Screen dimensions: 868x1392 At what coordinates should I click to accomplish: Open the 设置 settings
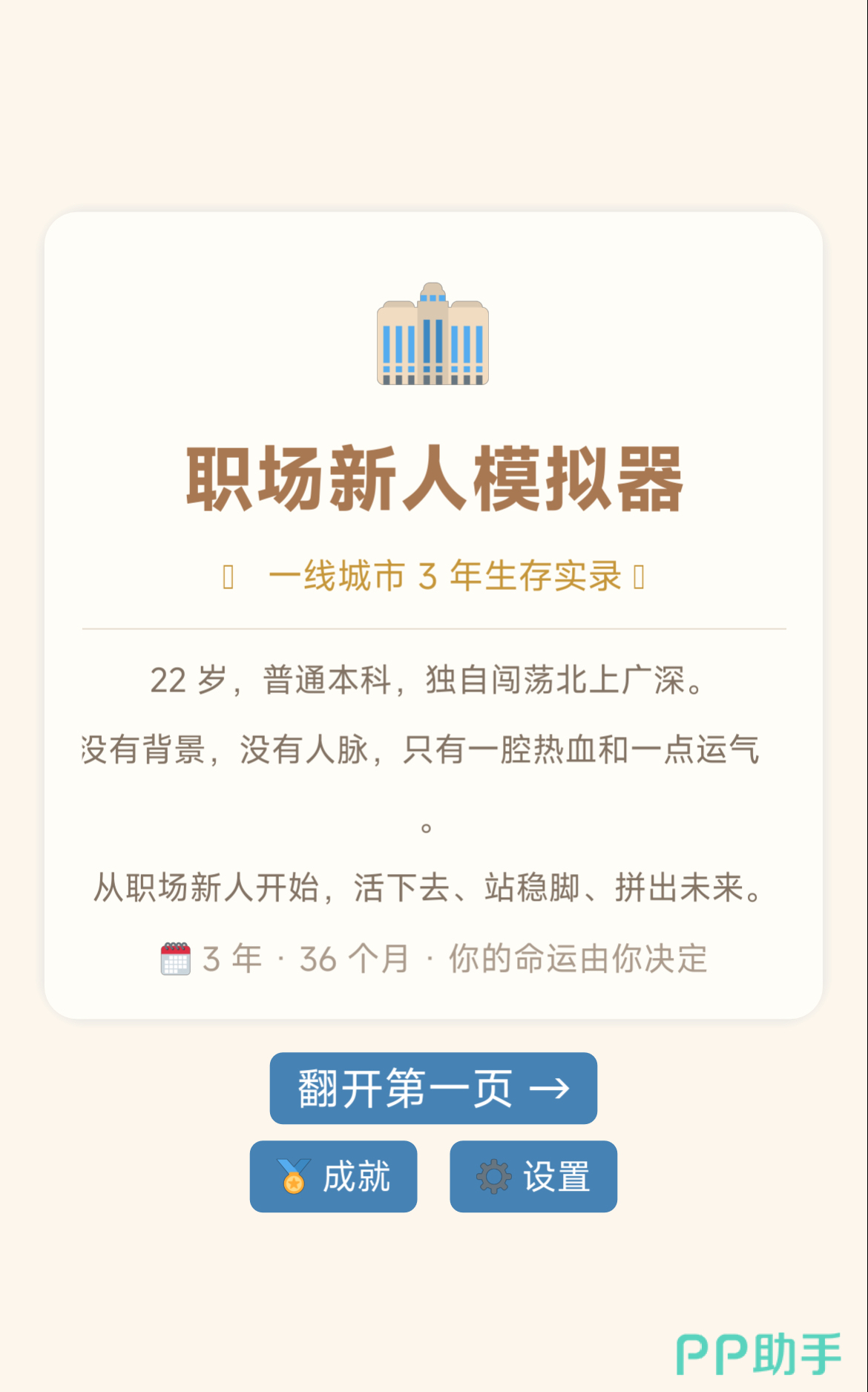point(533,1176)
